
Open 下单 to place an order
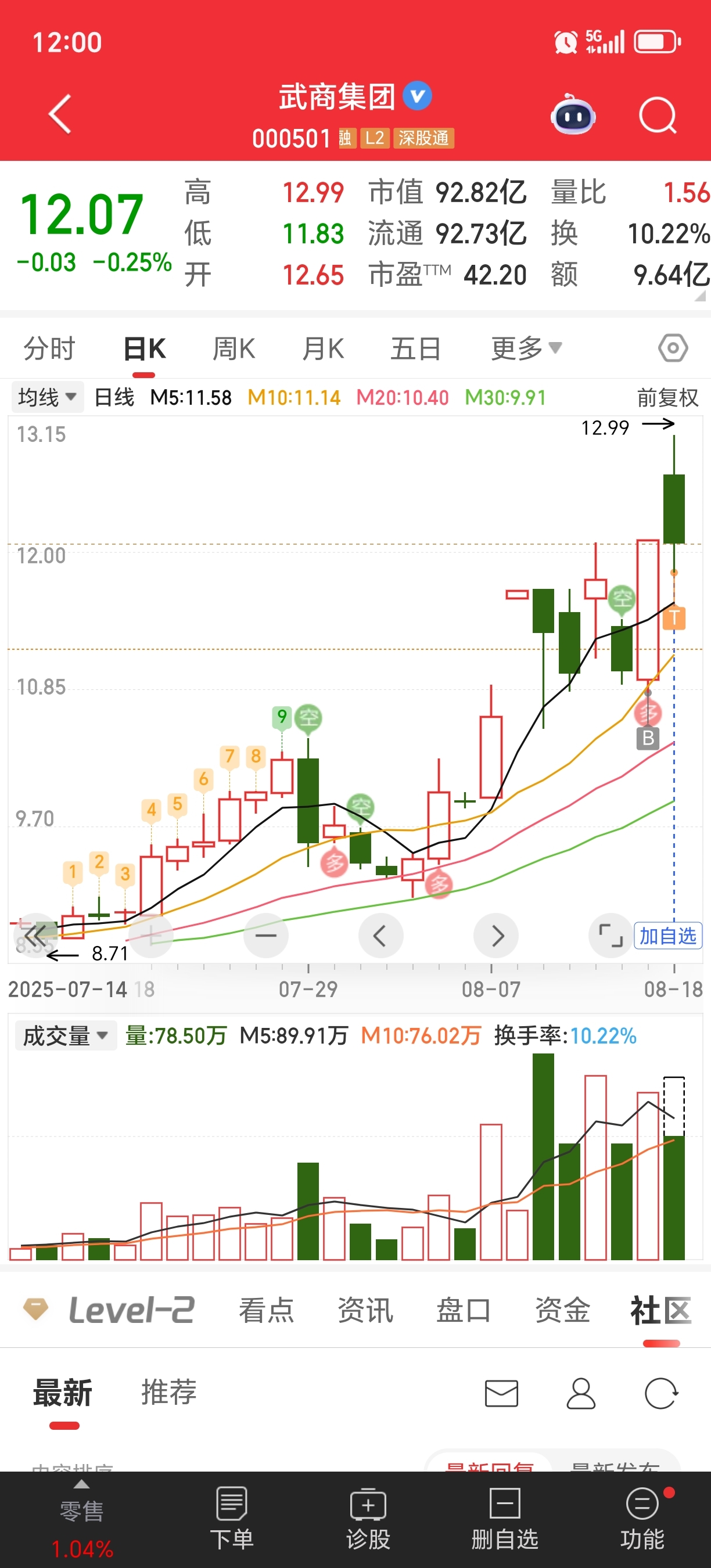231,1519
